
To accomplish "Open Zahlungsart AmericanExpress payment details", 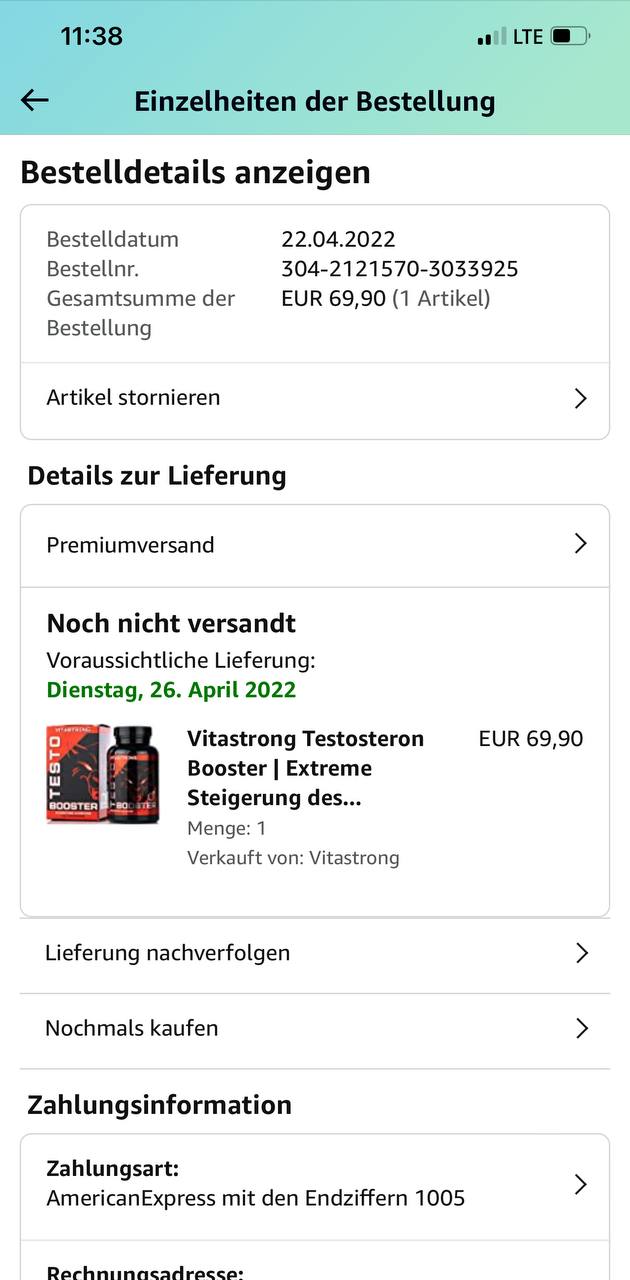I will [314, 1184].
